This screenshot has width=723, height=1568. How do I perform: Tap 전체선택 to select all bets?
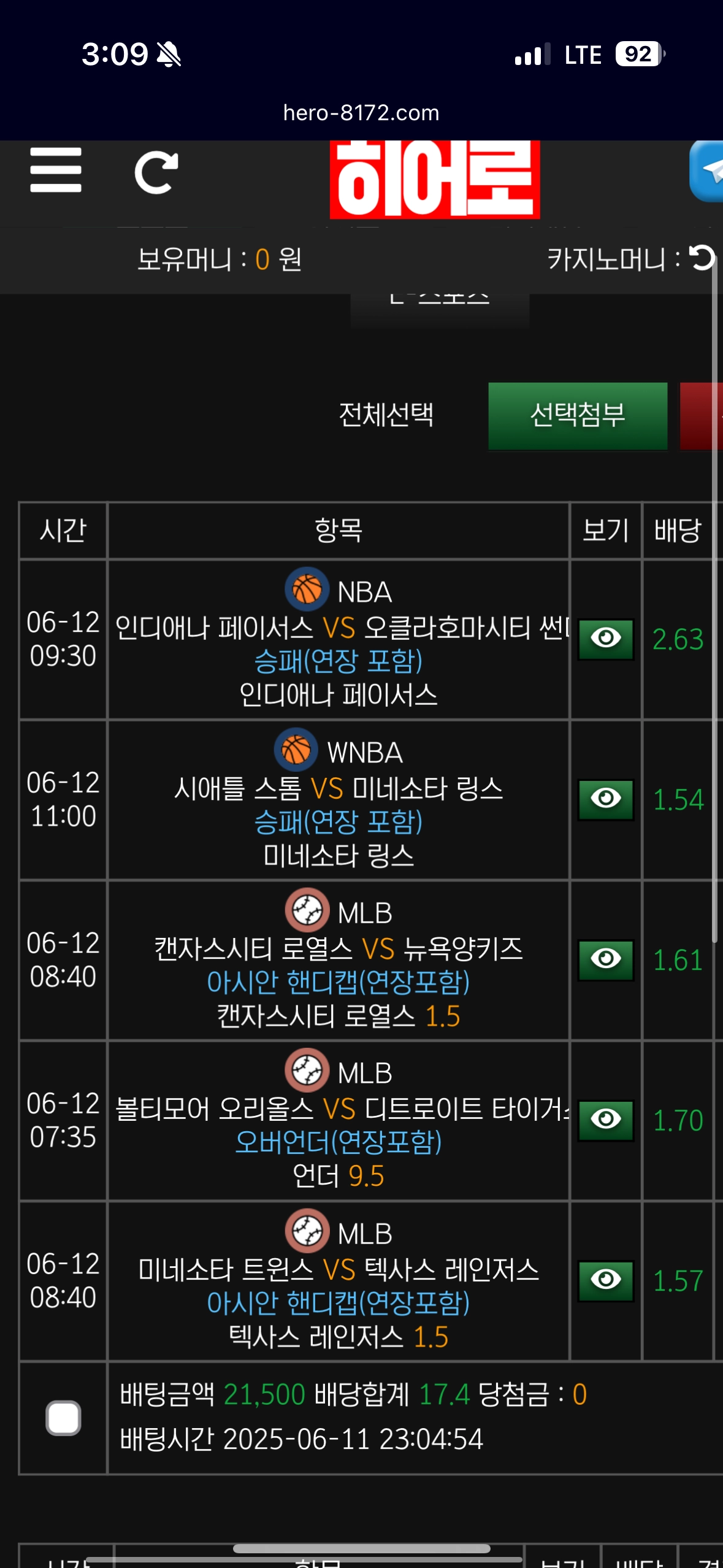(386, 415)
